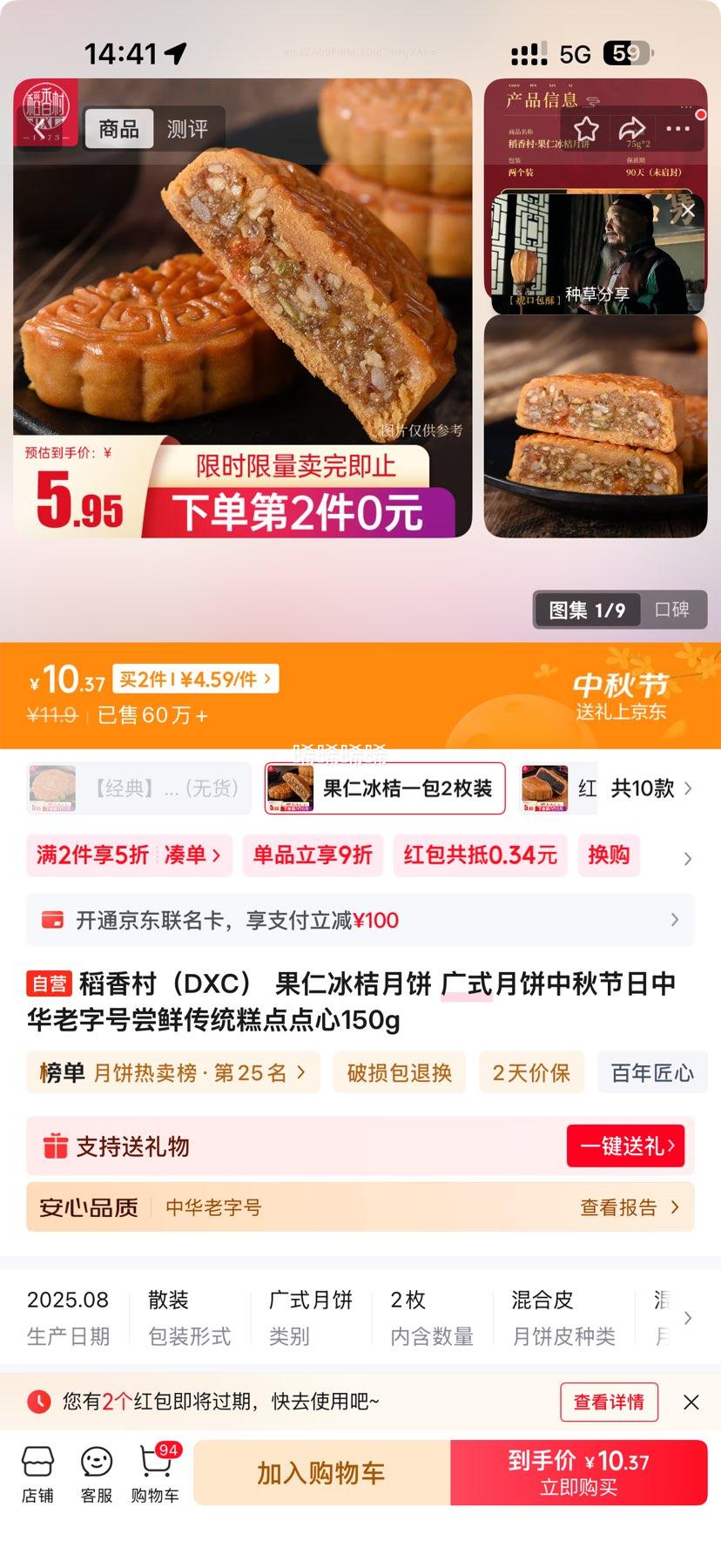Tap the 满2件享5折 凑单 promotion

coord(128,855)
